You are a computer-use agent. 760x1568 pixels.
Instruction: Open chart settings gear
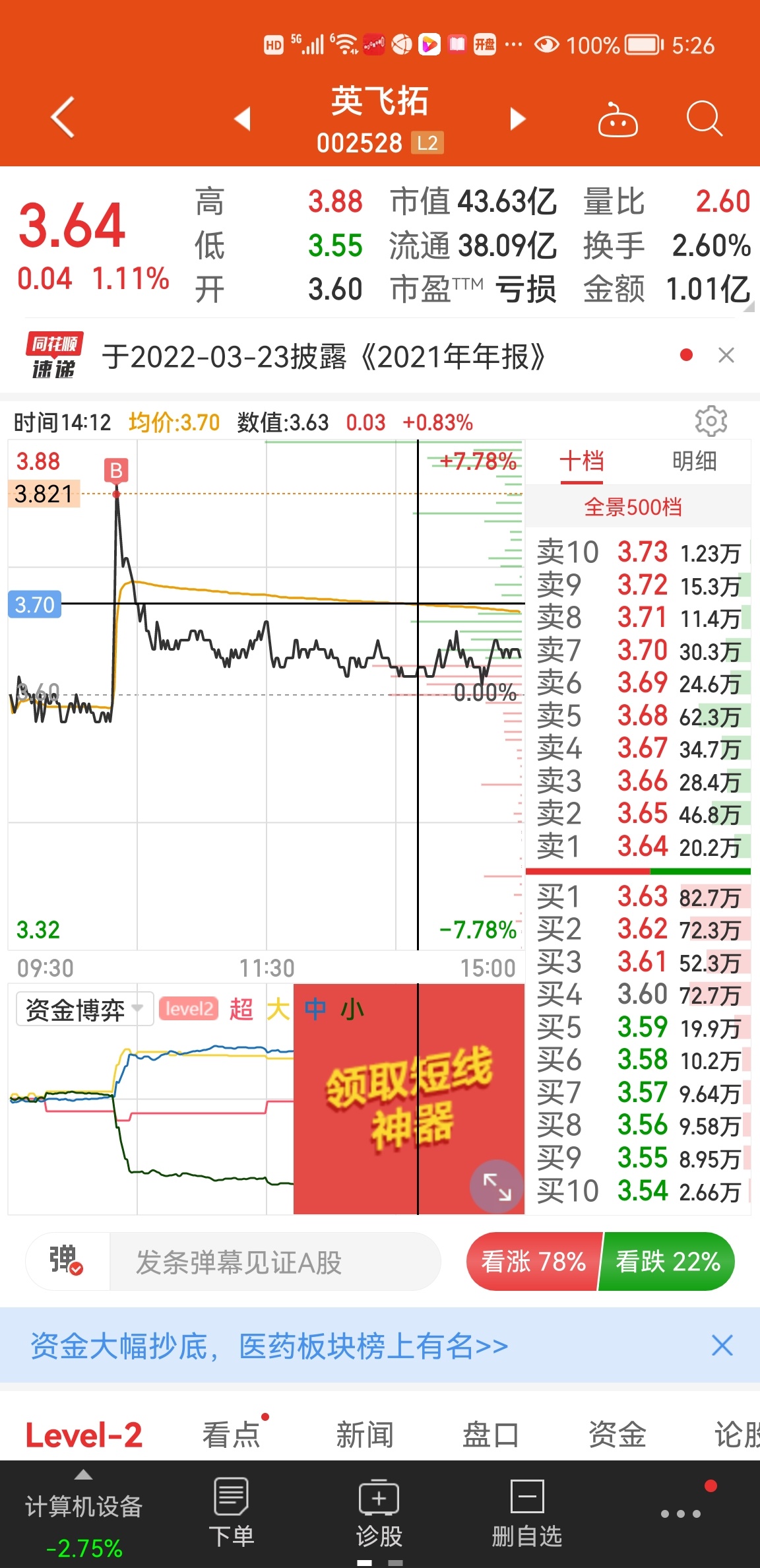coord(711,420)
